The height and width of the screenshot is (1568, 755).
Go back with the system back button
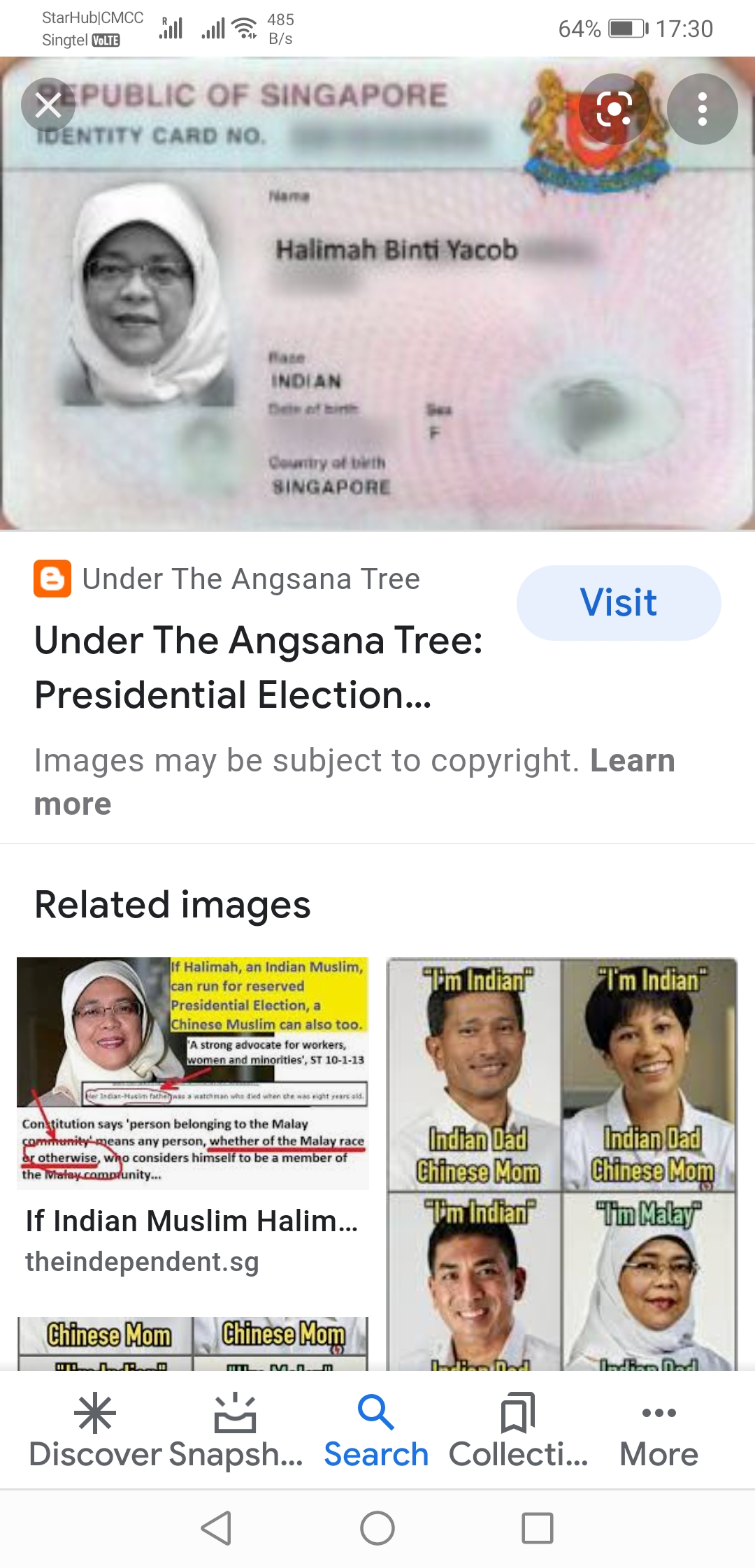(217, 1528)
